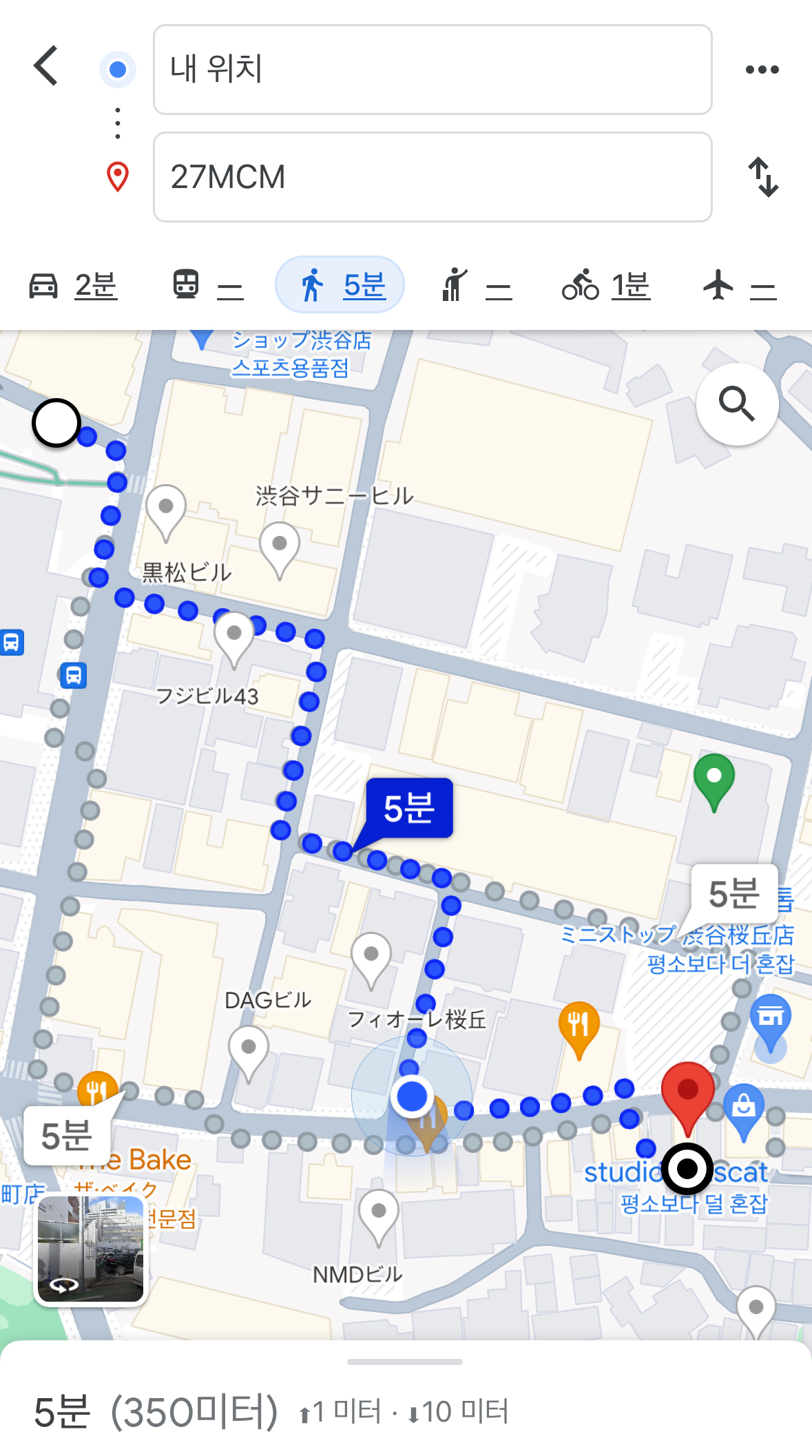Screen dimensions: 812x1456
Task: Choose the ride-hailing travel mode
Action: coord(477,285)
